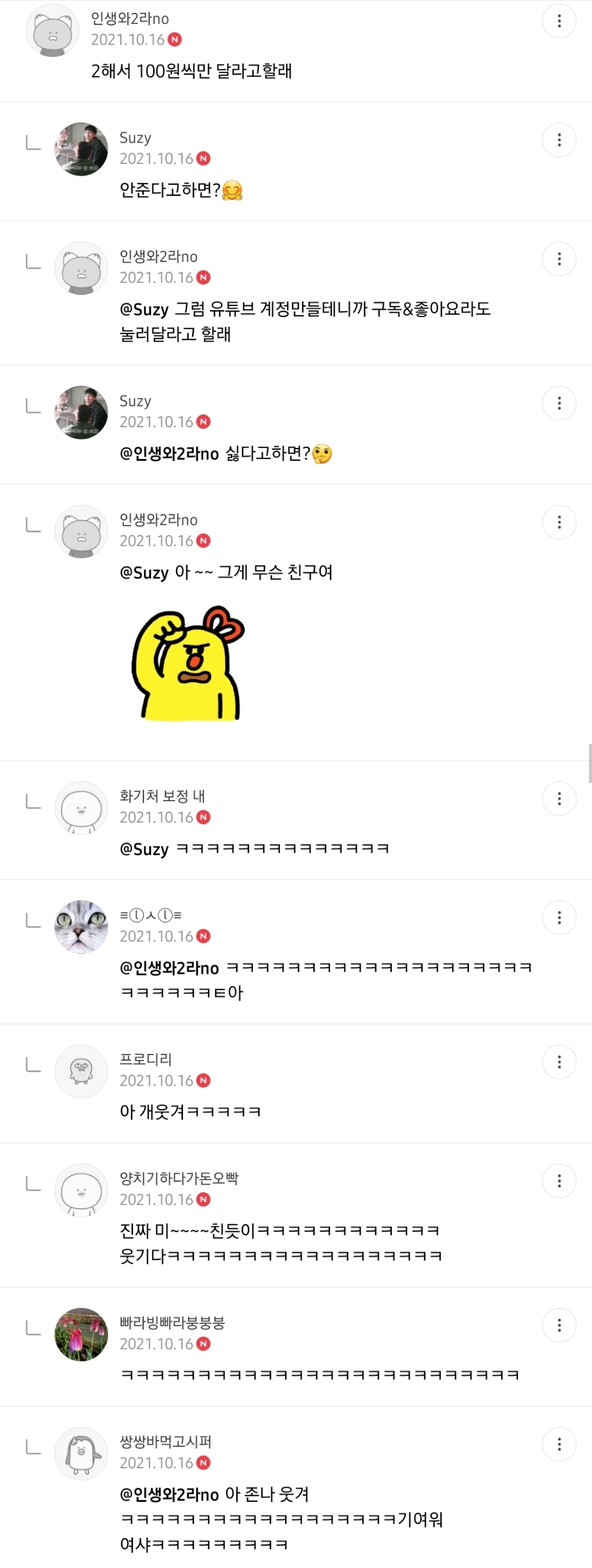Open 양치기하다가돈오빡's profile from the nickname
Screen dimensions: 592x1568
(179, 1178)
